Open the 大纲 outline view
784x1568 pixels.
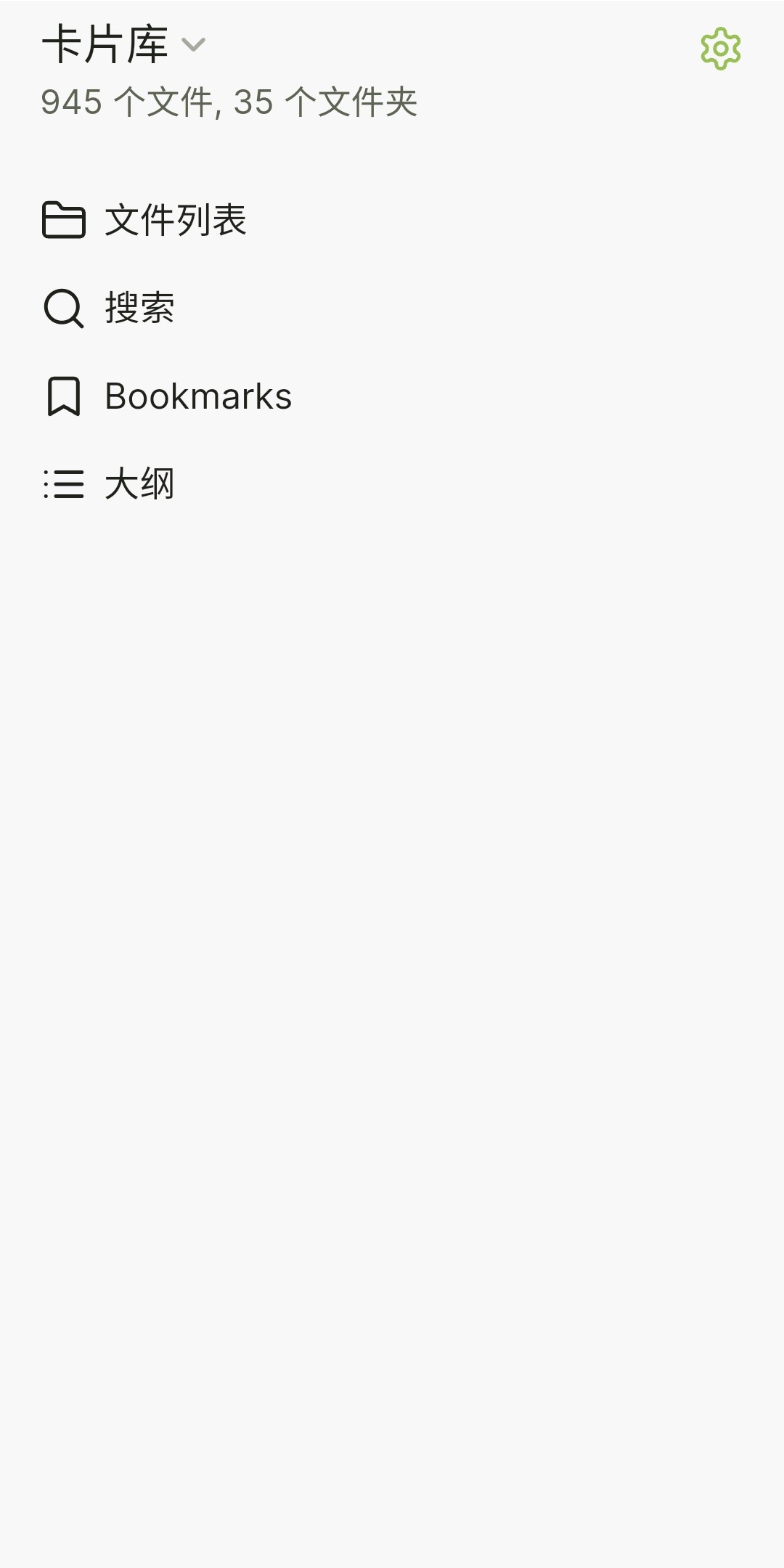[x=392, y=484]
